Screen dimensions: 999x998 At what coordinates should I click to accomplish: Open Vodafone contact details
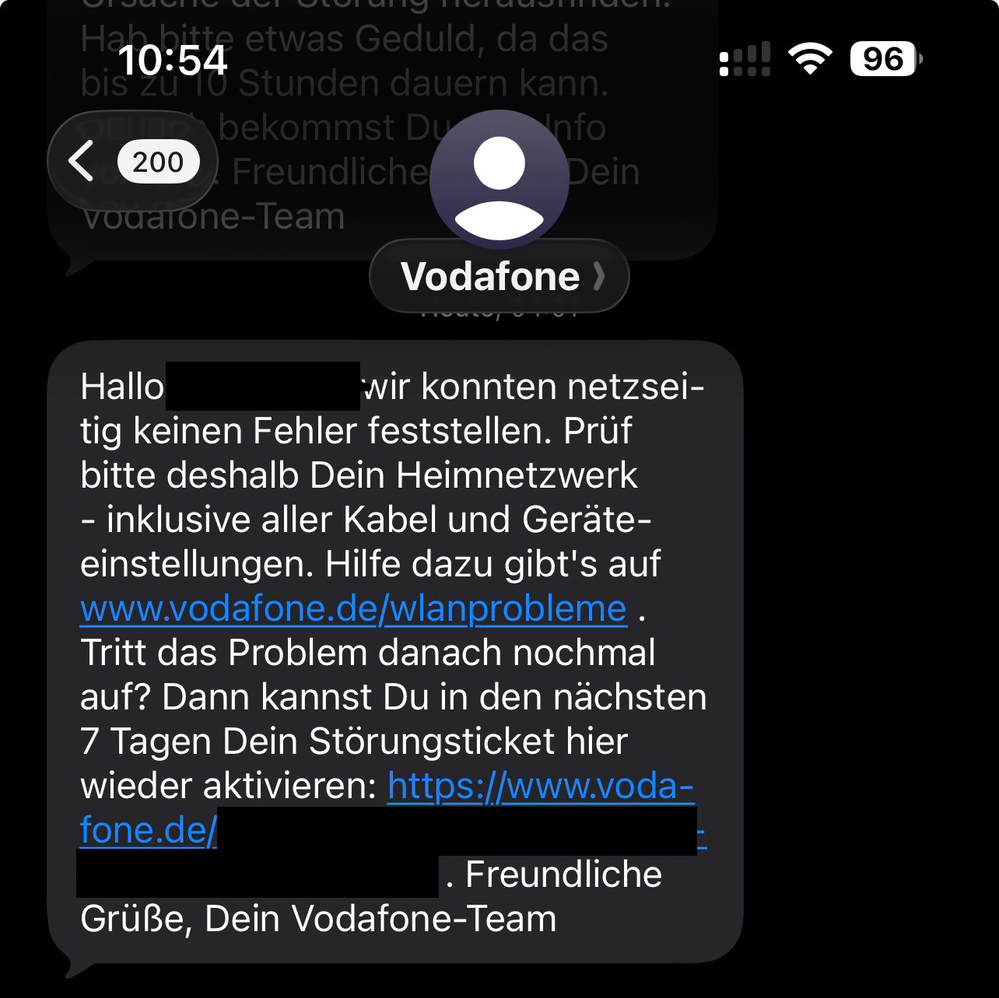coord(499,276)
